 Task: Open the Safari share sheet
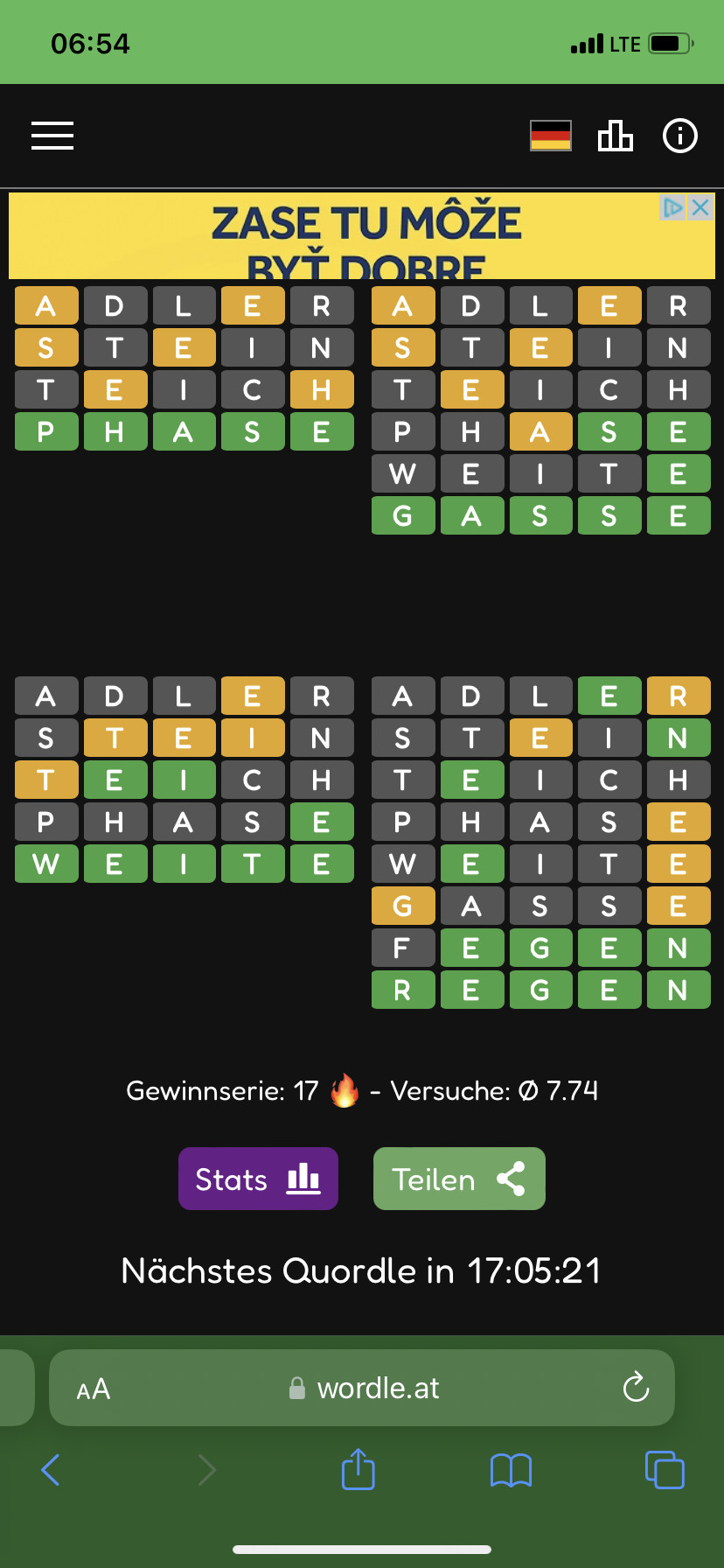359,1469
